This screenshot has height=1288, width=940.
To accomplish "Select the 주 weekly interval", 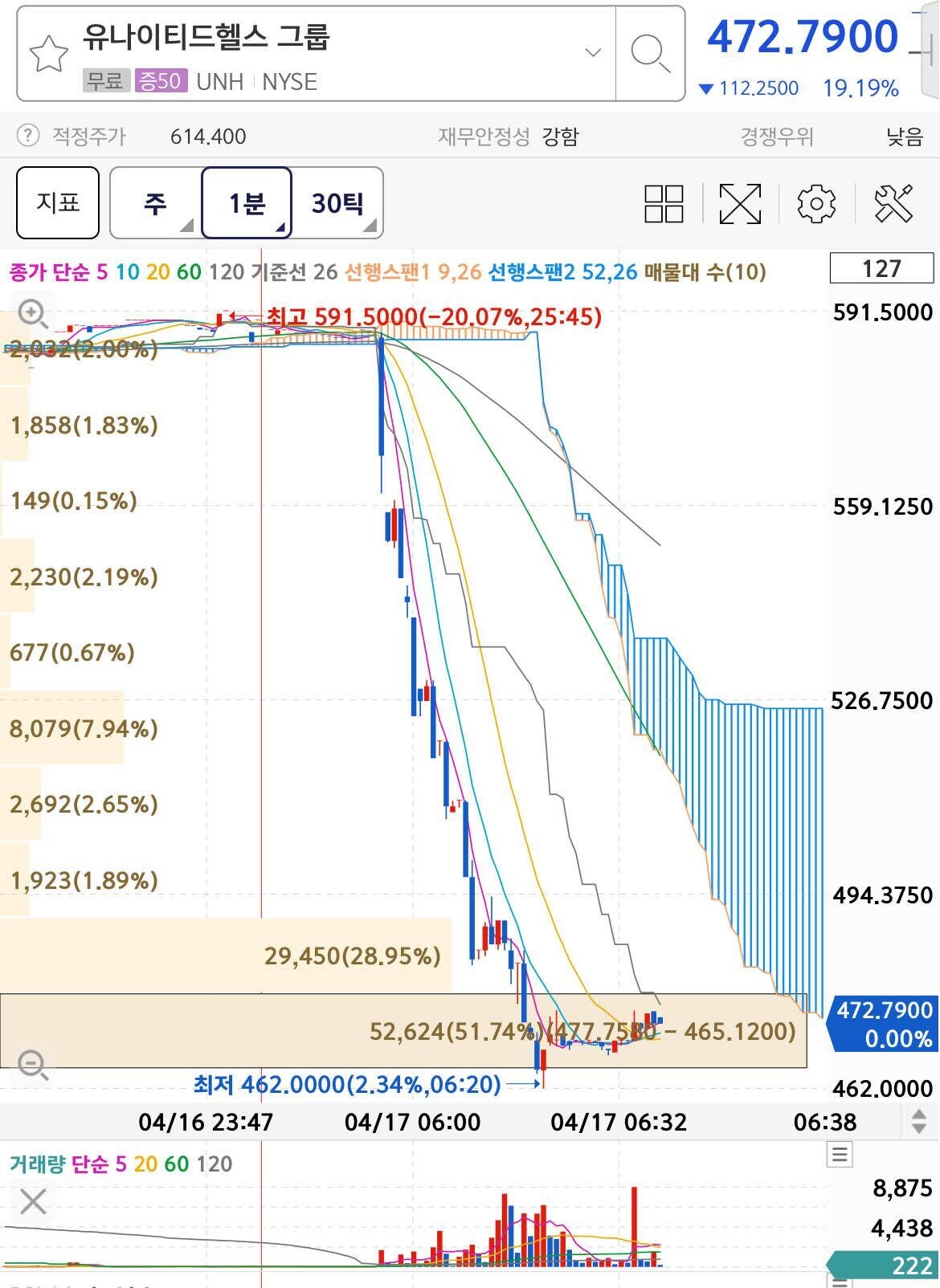I will pos(156,203).
